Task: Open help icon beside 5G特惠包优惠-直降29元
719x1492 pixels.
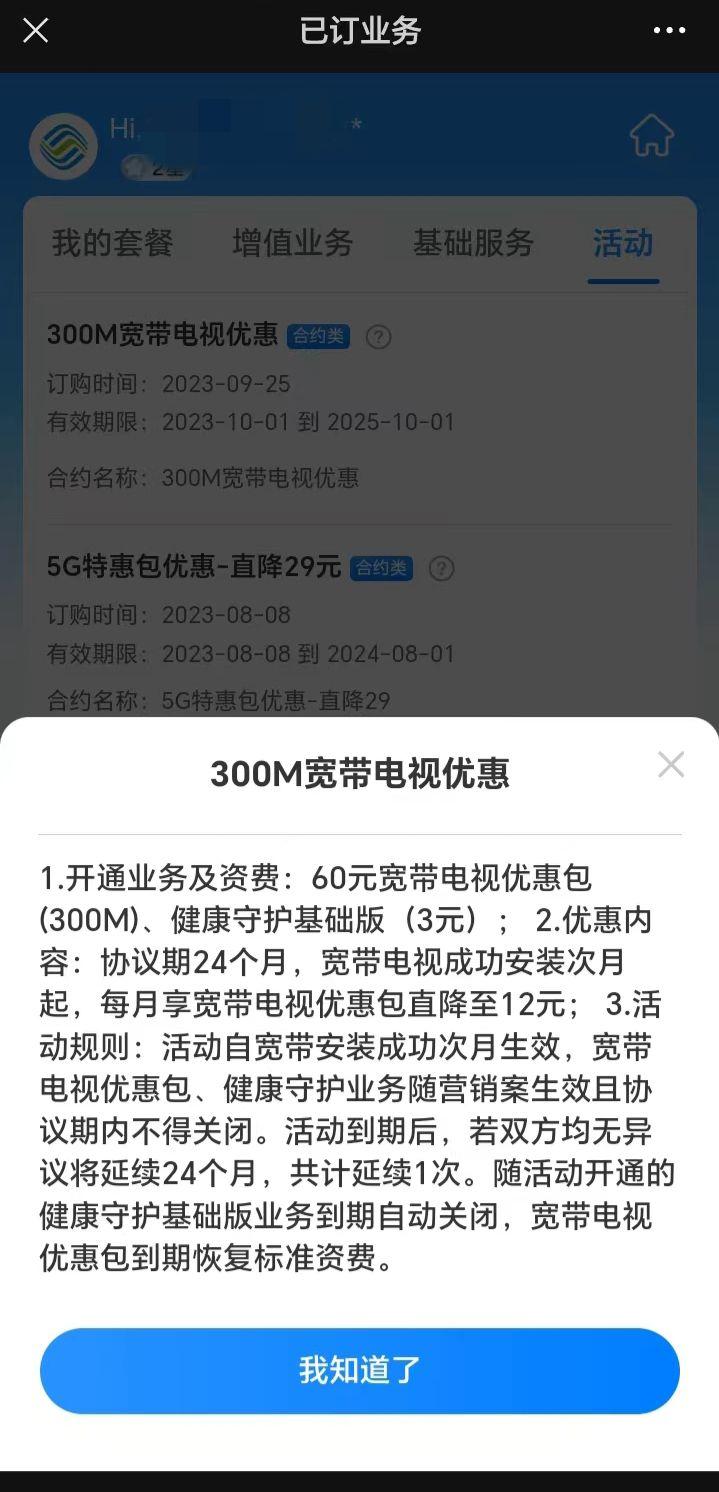Action: [x=441, y=569]
